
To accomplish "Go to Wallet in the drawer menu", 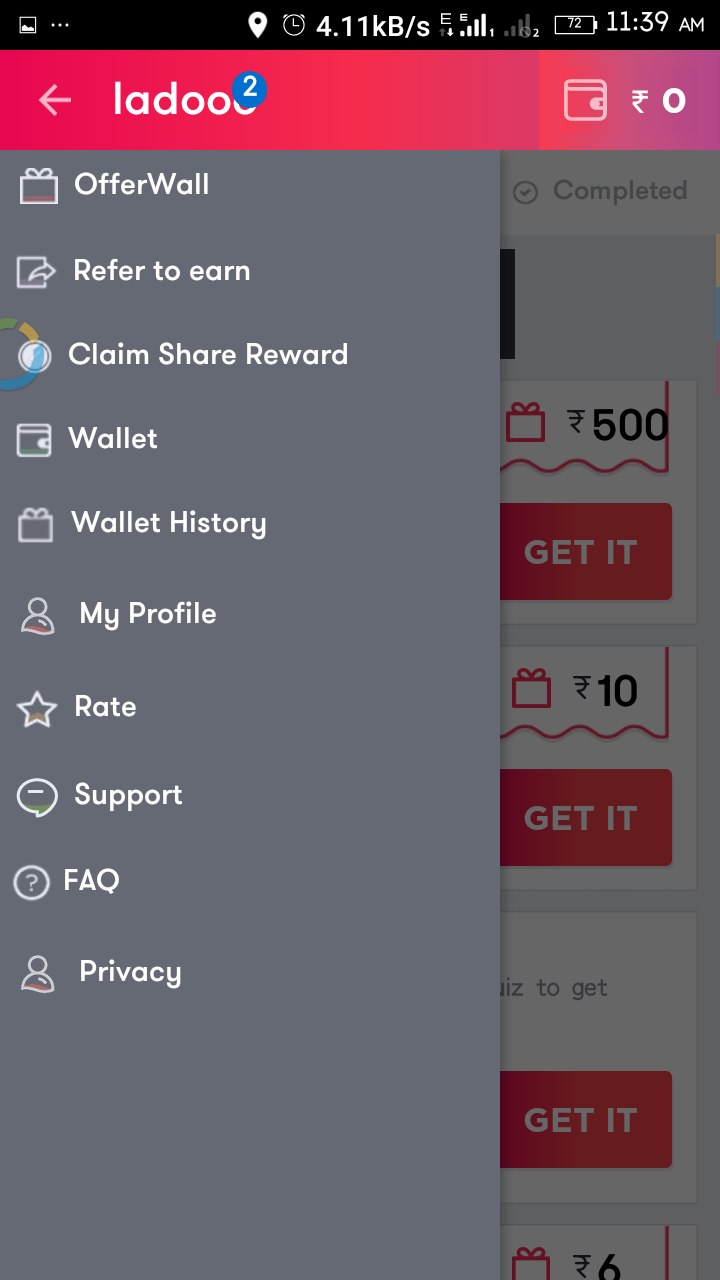I will tap(112, 439).
